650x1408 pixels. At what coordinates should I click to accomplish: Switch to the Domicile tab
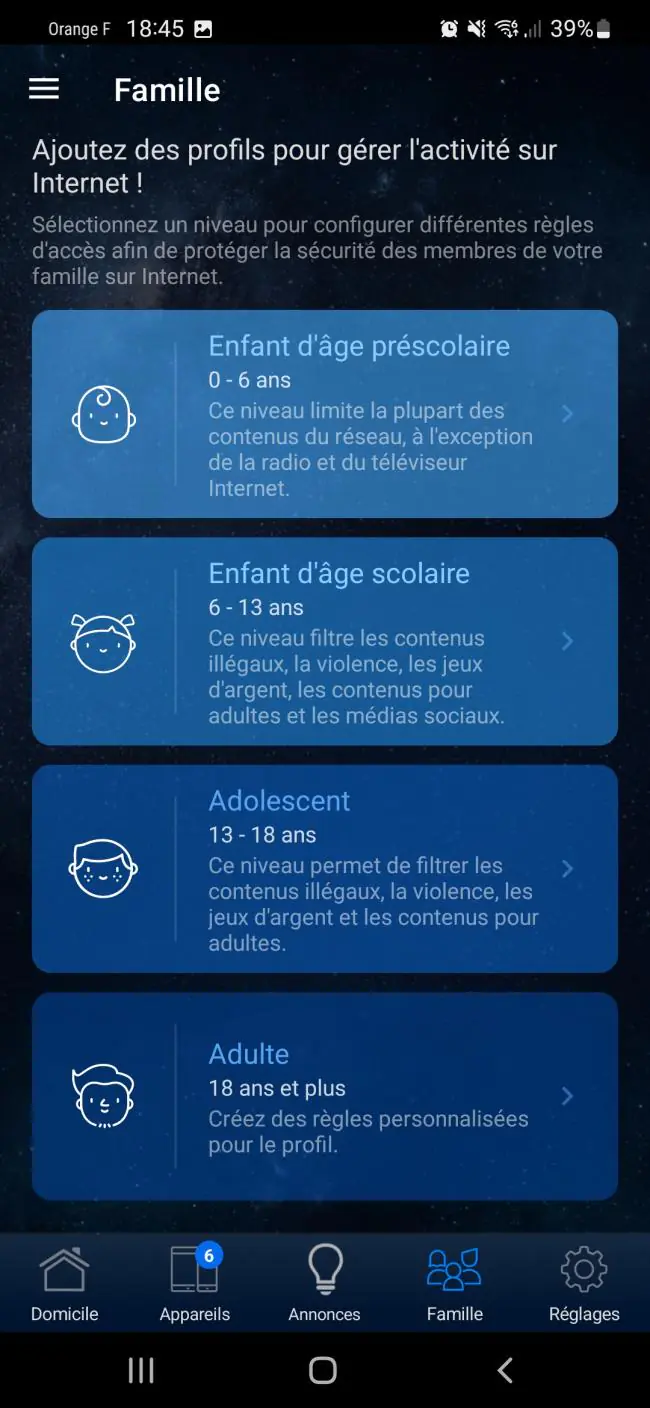pos(65,1284)
